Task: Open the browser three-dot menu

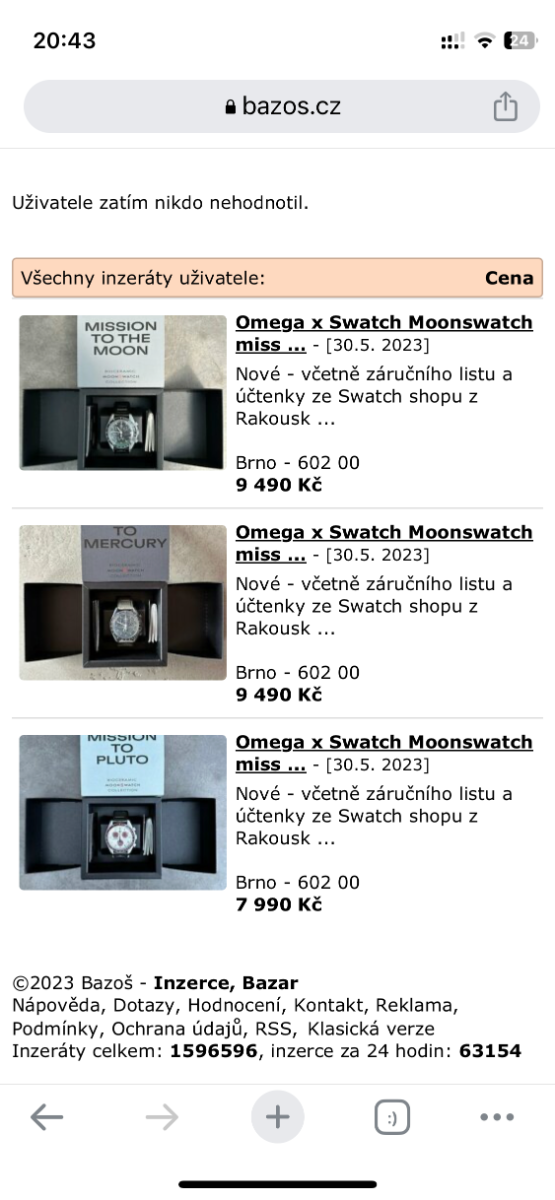Action: [497, 1117]
